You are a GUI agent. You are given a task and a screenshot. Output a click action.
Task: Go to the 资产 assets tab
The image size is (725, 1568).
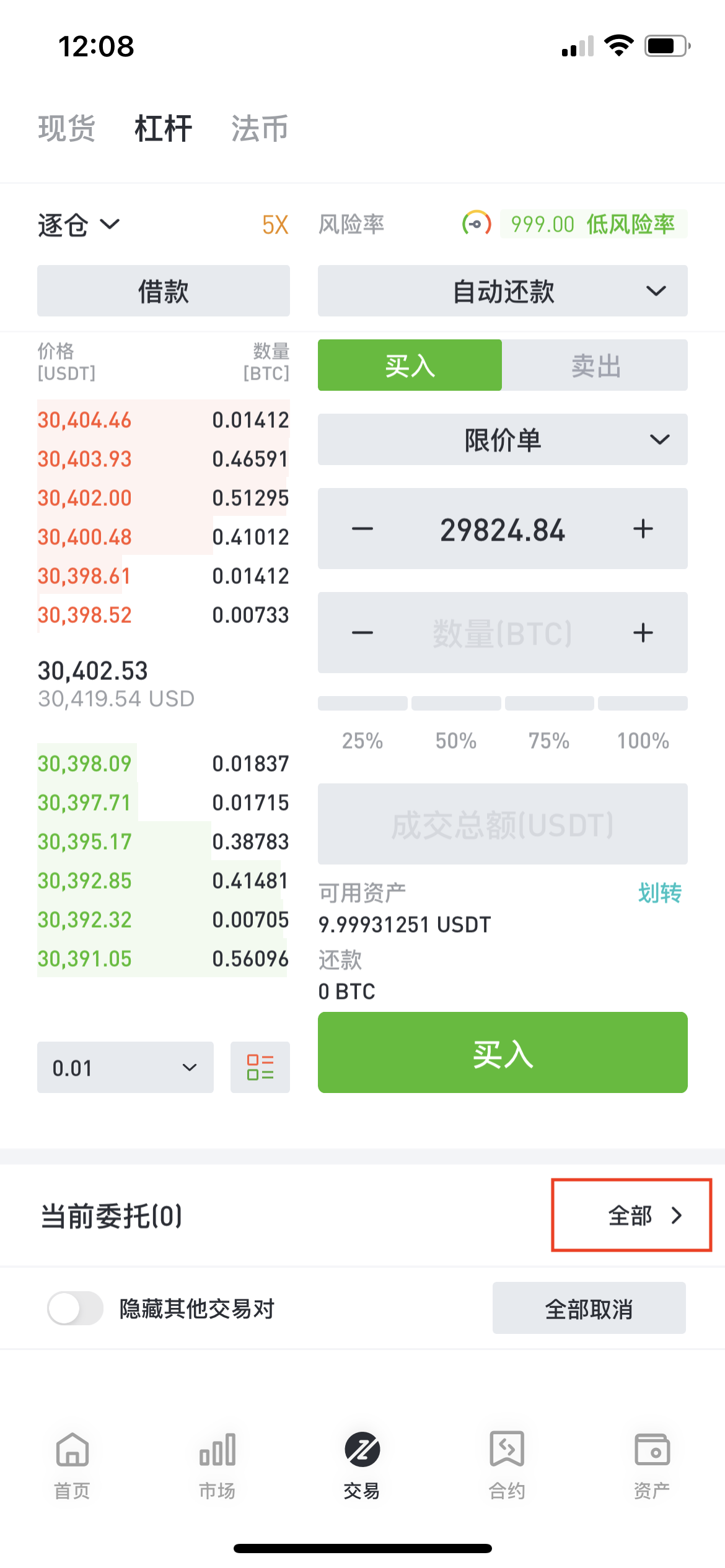click(652, 1465)
